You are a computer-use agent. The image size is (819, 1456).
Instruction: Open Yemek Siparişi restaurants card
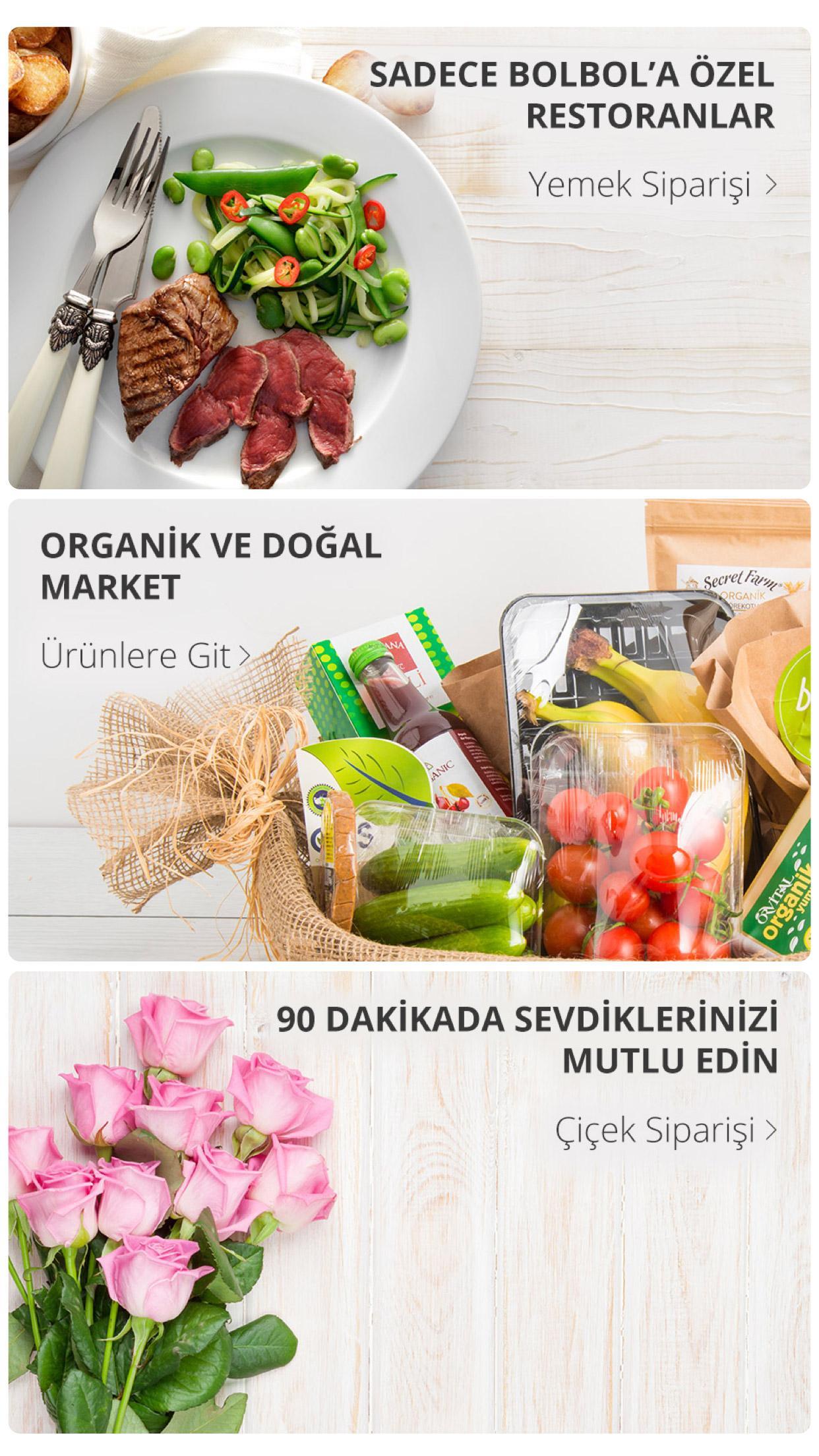tap(652, 185)
